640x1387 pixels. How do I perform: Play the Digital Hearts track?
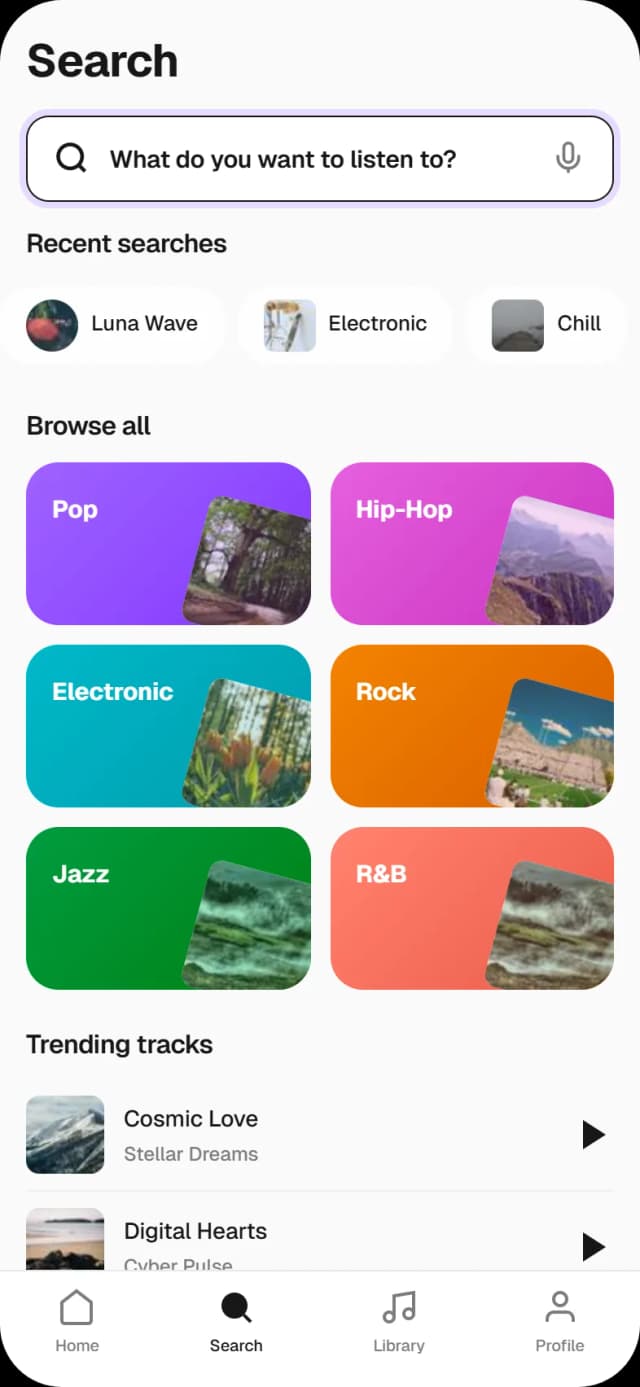(593, 1246)
